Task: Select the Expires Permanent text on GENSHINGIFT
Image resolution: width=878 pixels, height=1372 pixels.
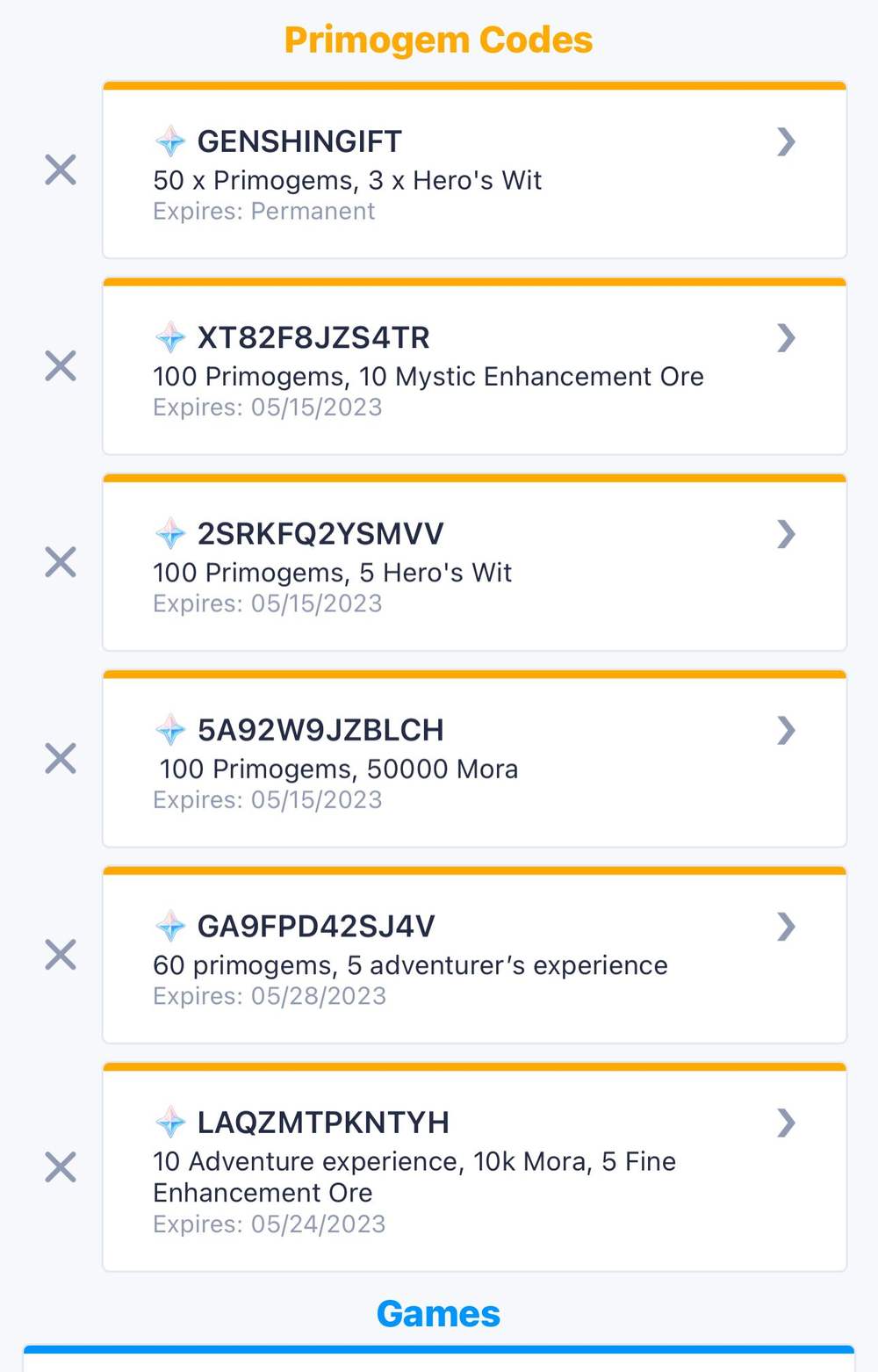Action: click(264, 211)
